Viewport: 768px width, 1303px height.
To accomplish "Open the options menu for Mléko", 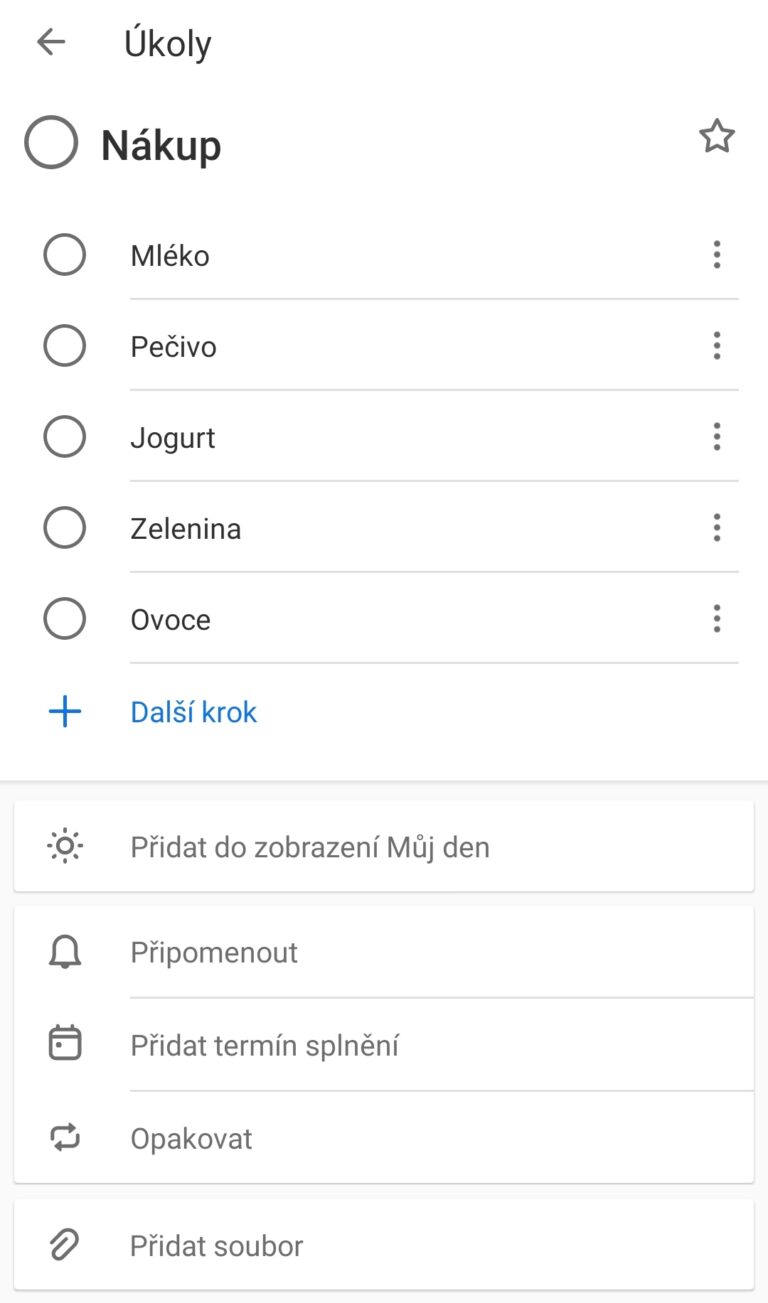I will [716, 255].
